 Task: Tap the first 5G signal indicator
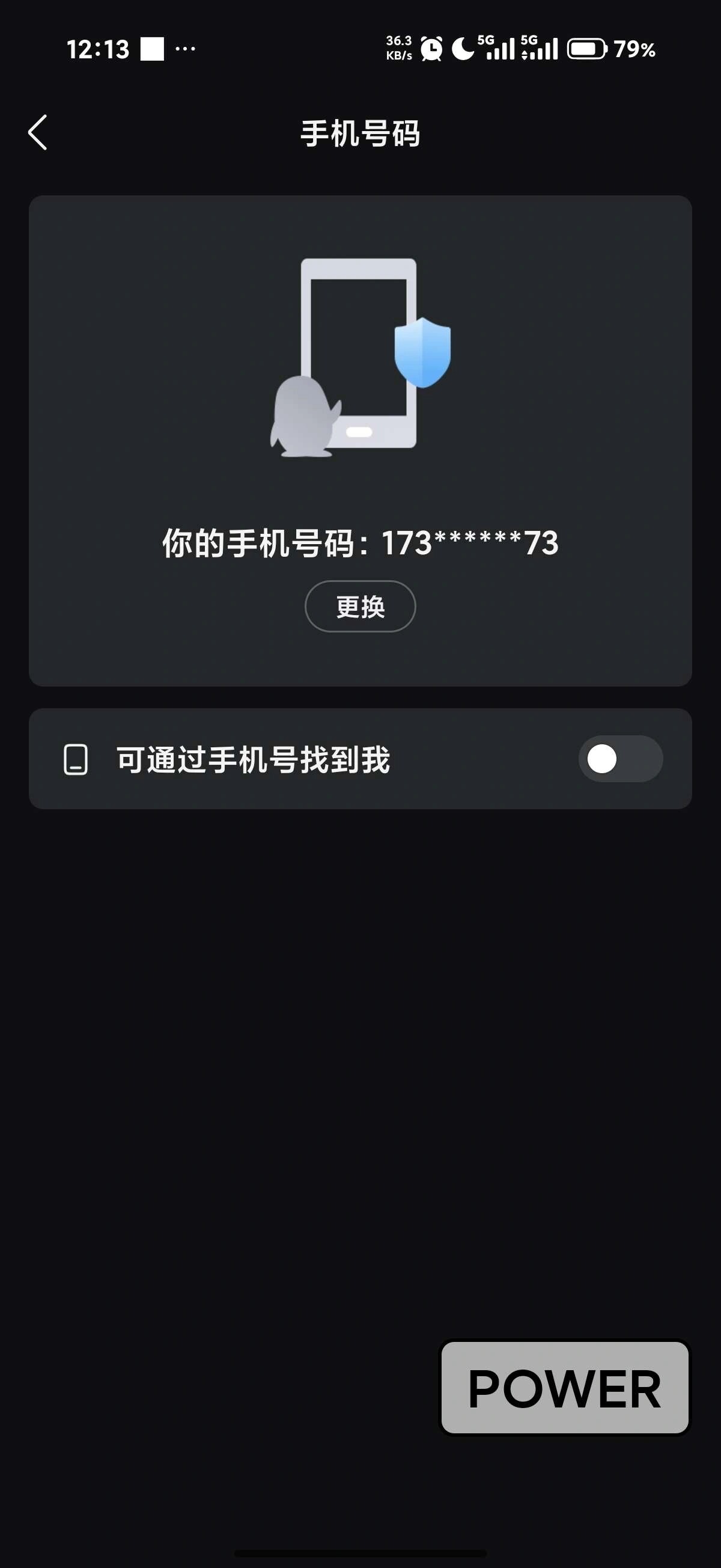coord(497,49)
